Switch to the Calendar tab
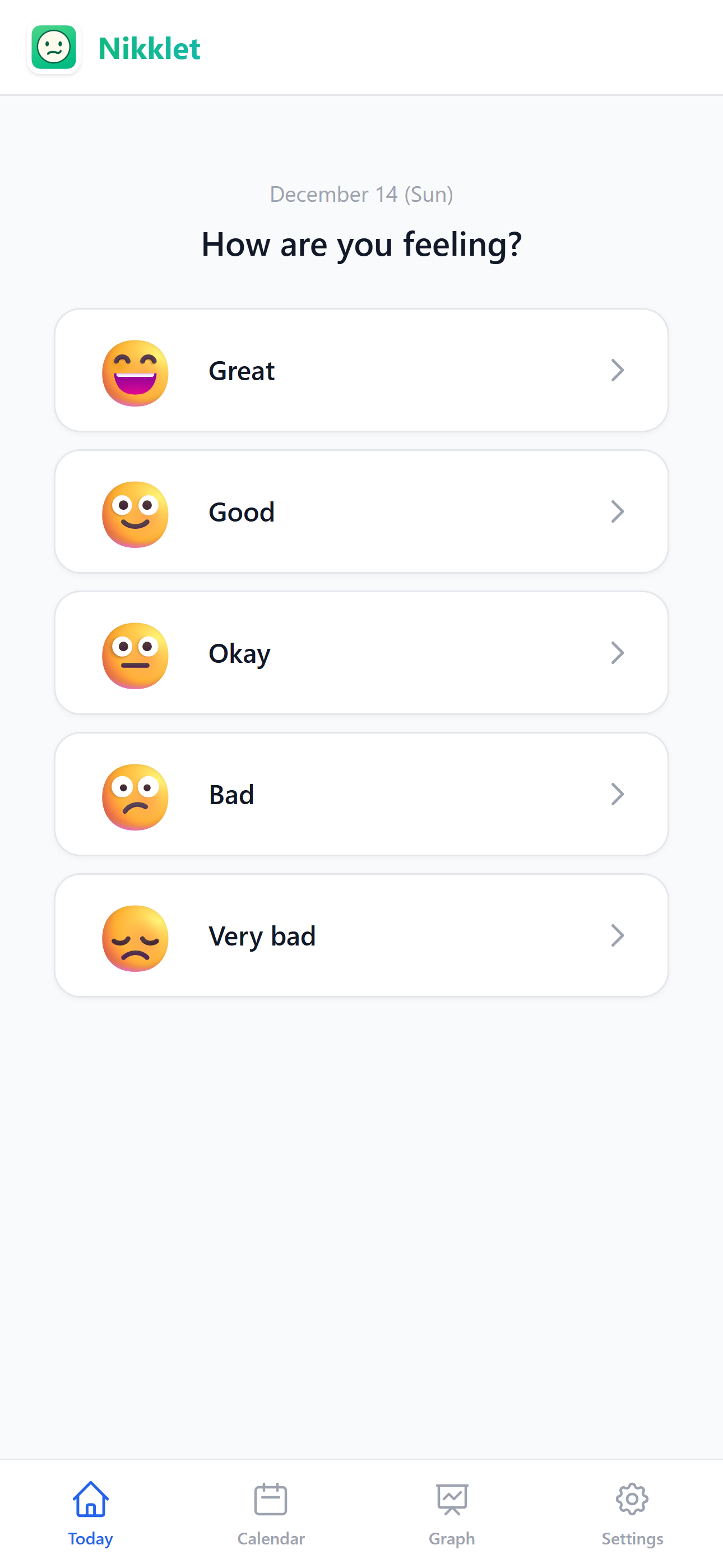723x1568 pixels. (x=271, y=1513)
